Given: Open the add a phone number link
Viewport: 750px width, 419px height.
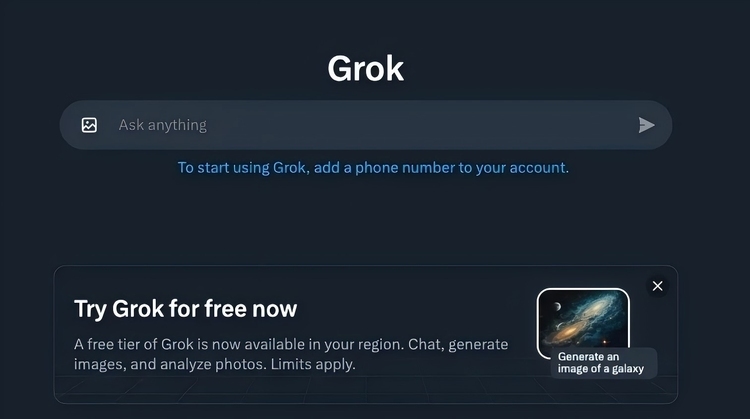Looking at the screenshot, I should (x=372, y=168).
